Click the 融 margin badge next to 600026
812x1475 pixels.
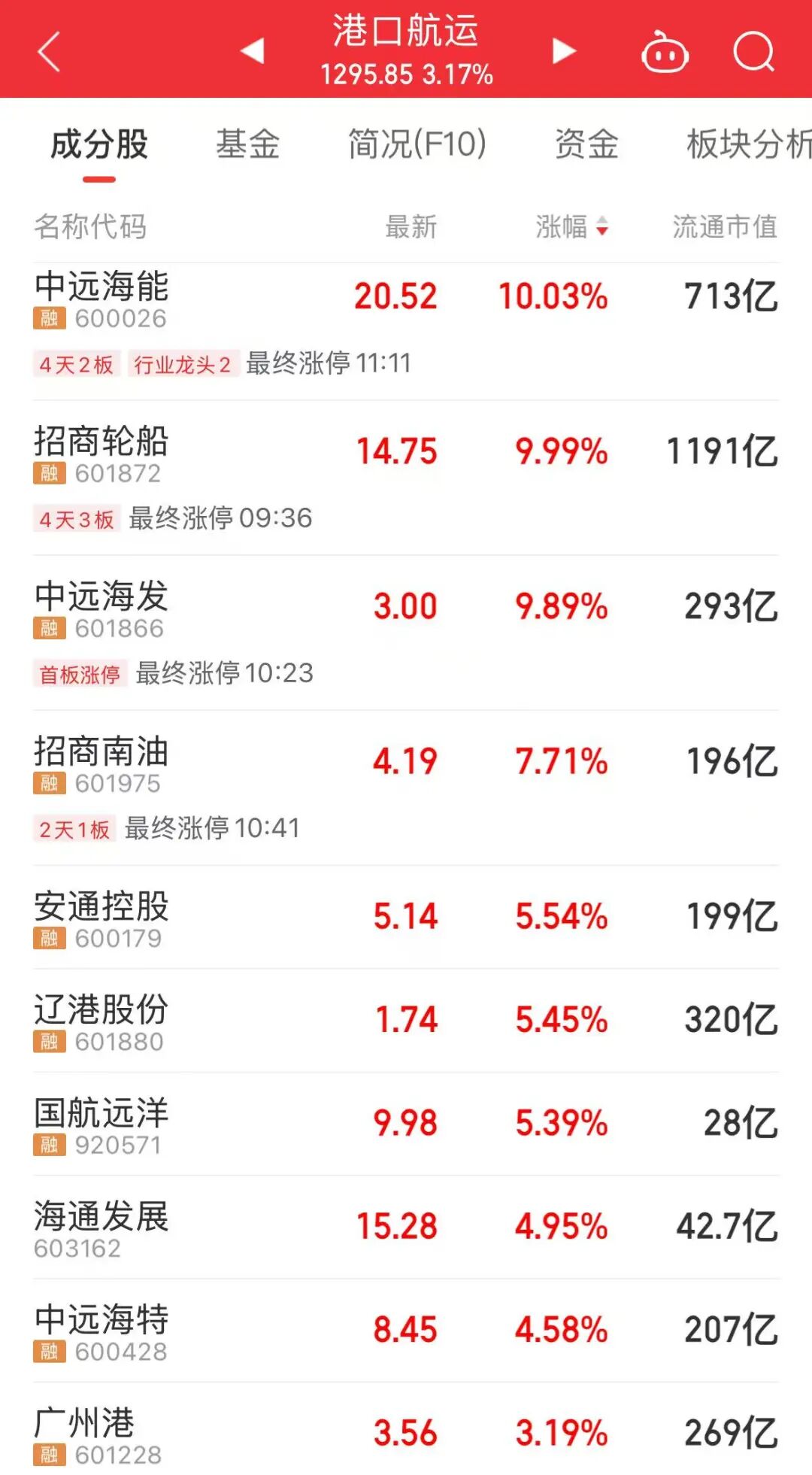(x=49, y=319)
